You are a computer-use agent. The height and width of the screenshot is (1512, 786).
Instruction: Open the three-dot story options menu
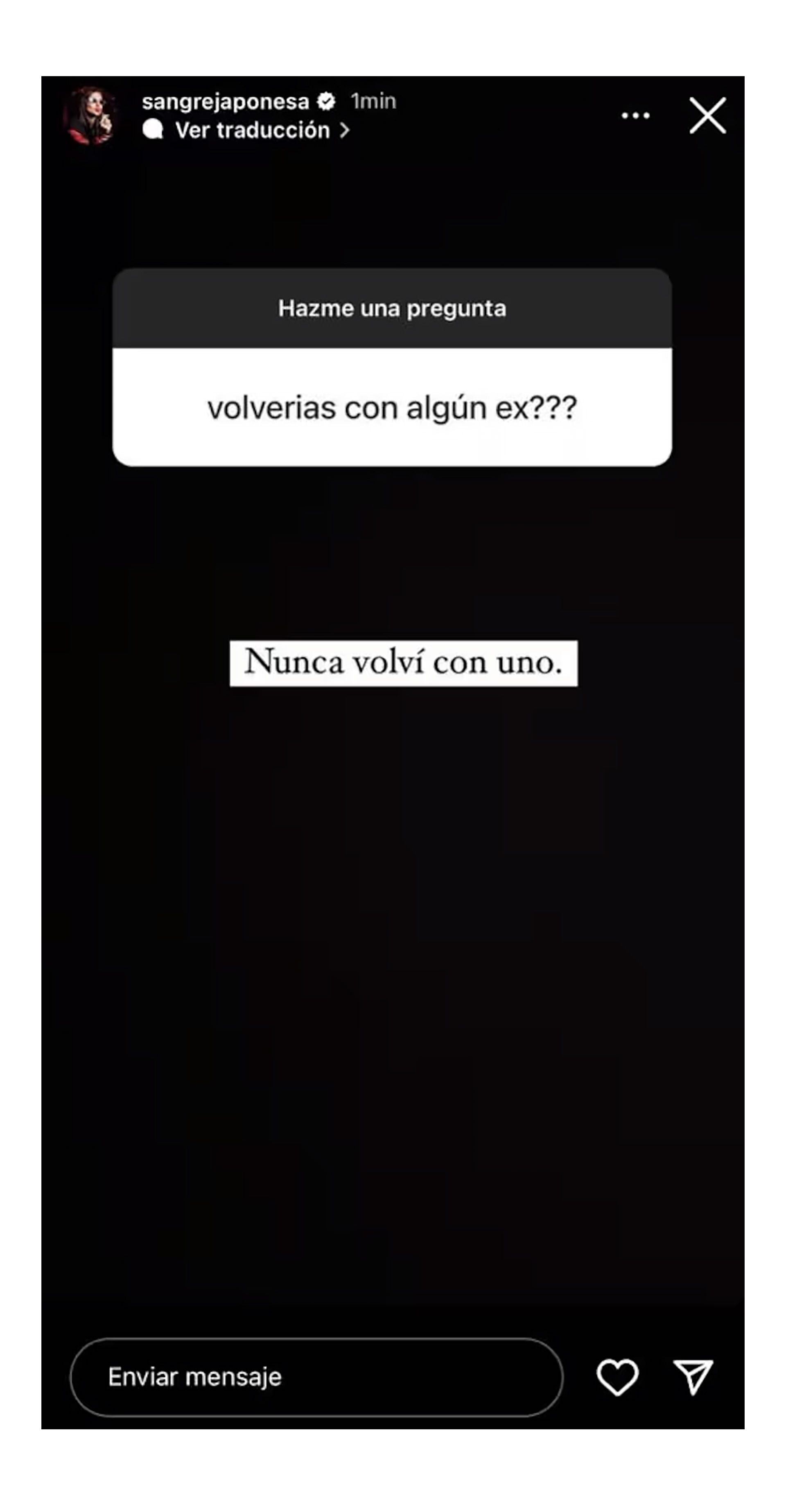635,116
